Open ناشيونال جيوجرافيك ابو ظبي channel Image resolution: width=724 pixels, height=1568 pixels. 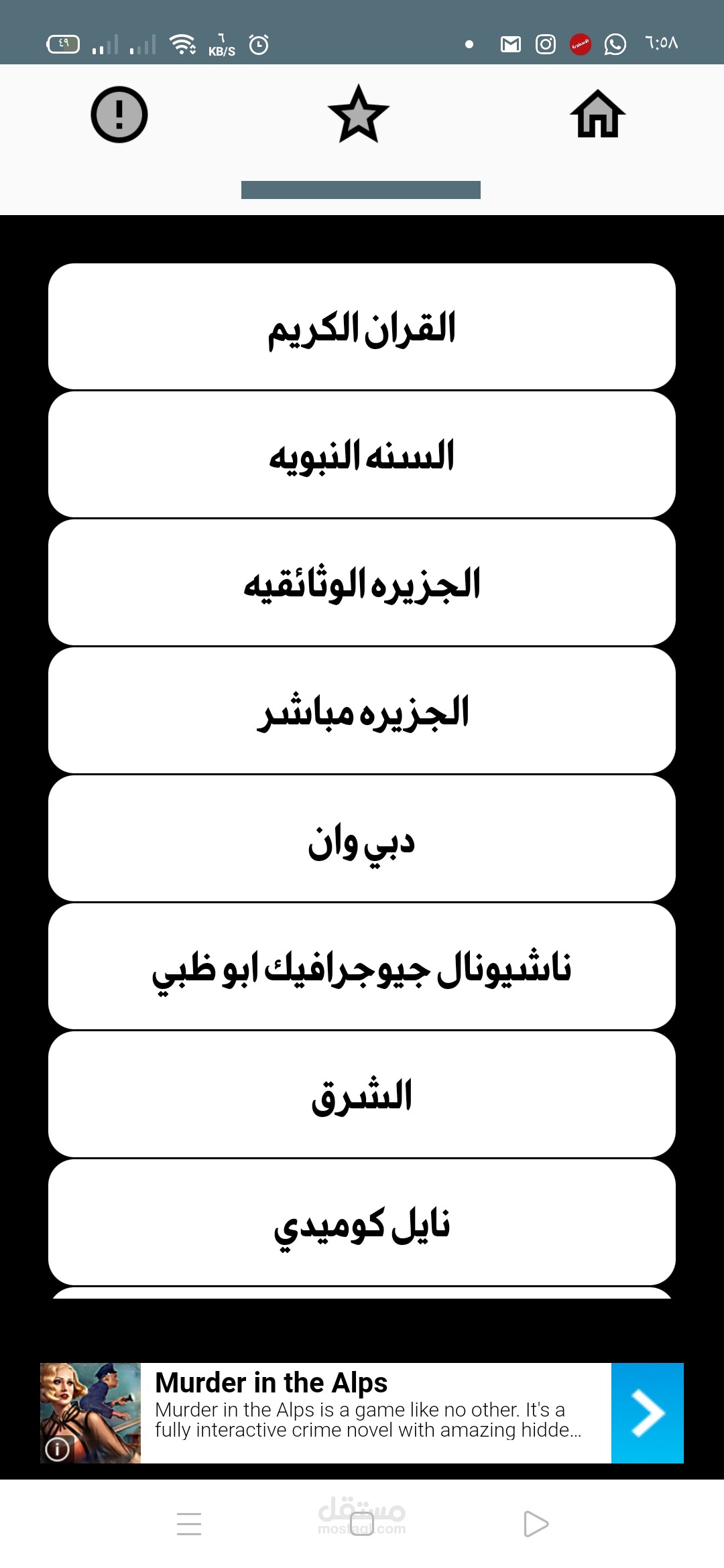coord(362,966)
